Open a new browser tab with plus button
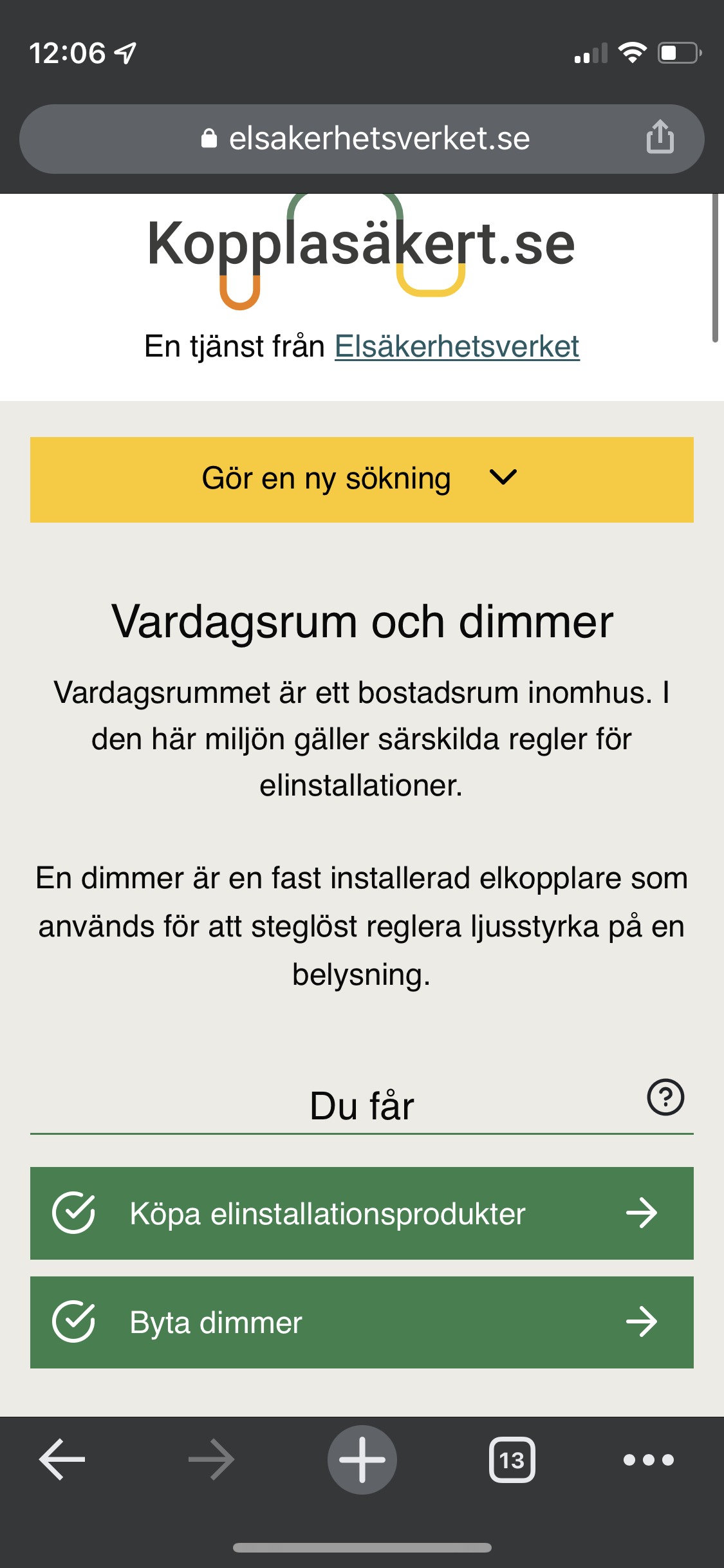 362,1460
